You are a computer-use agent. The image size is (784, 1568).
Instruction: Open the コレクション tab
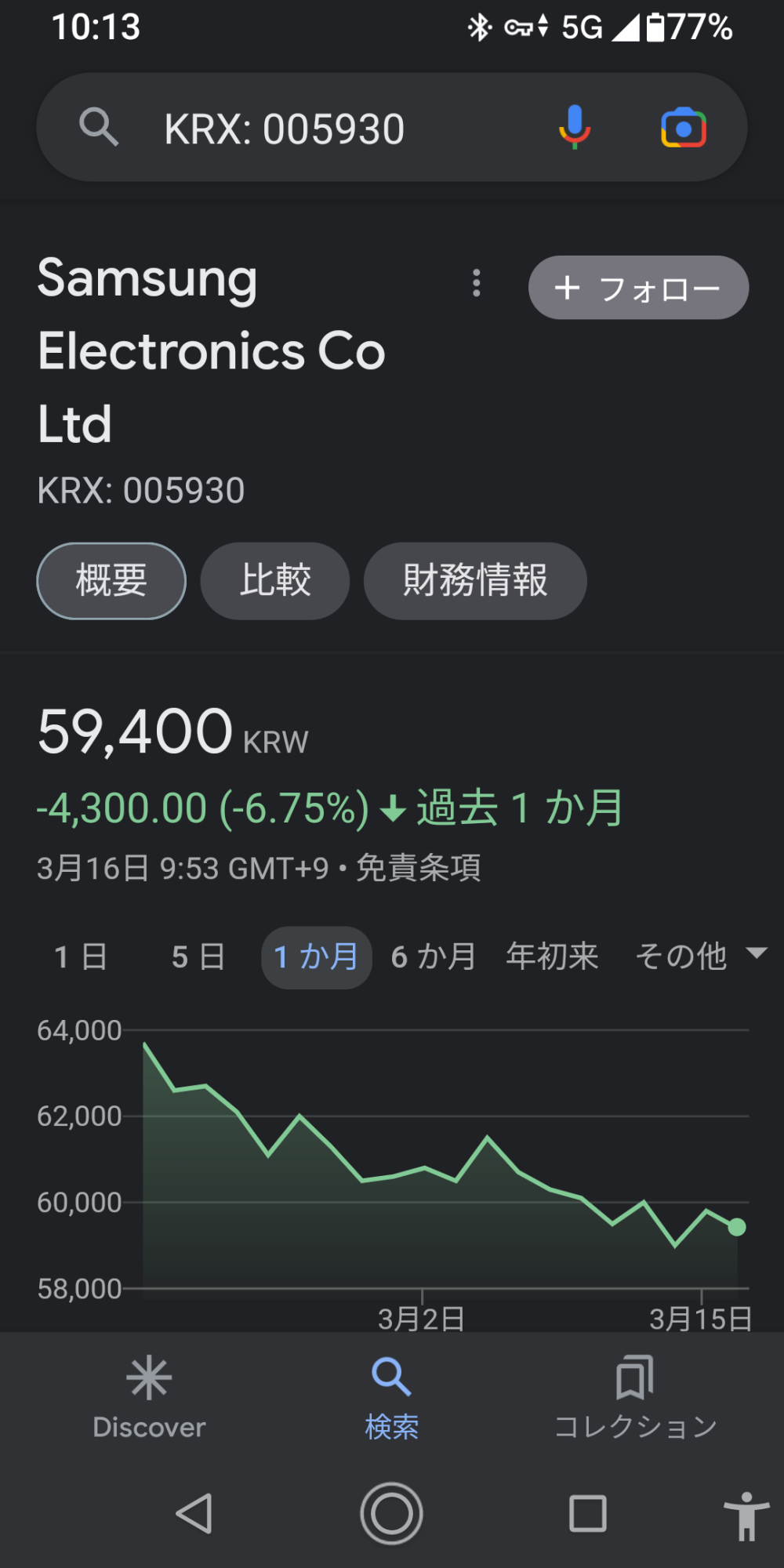(635, 1398)
